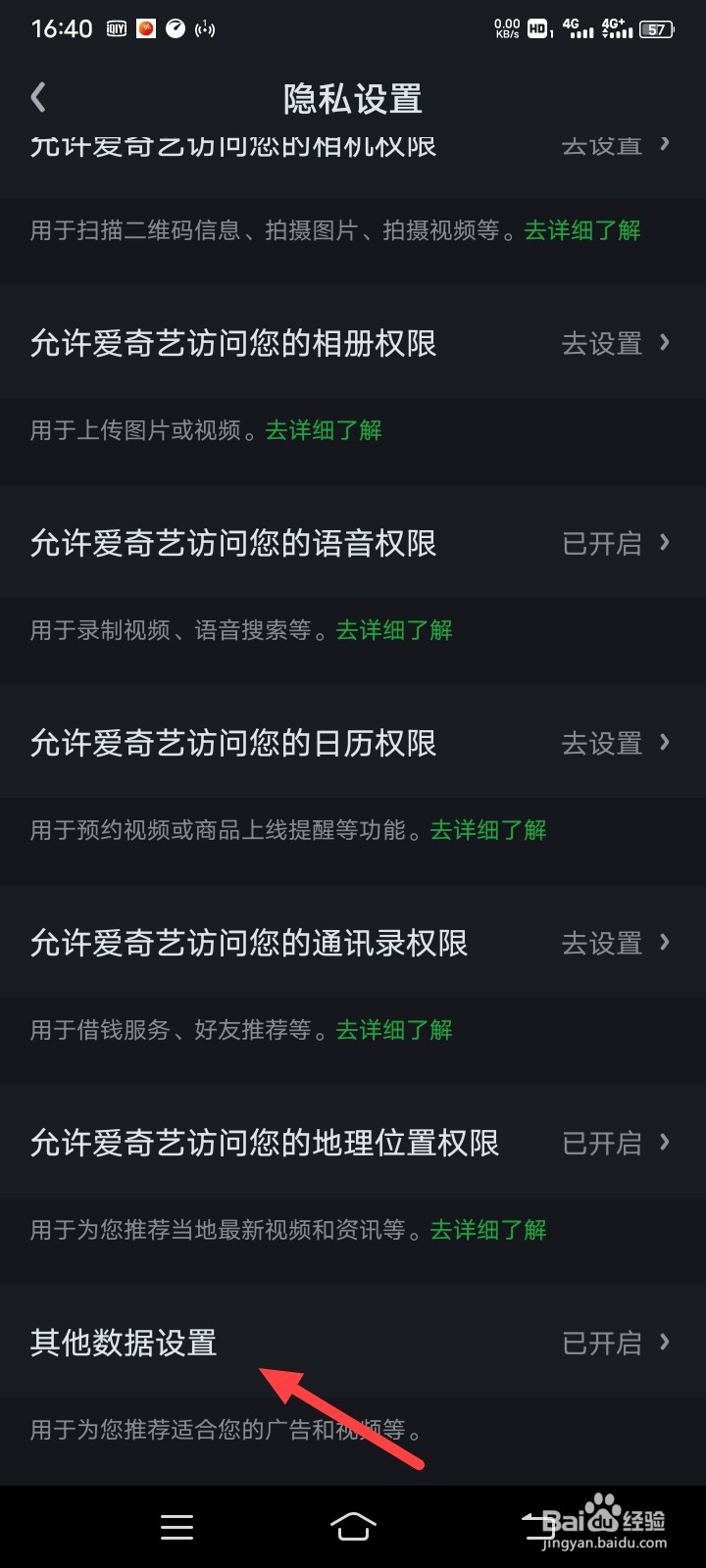This screenshot has height=1568, width=706.
Task: Tap the iQiyi icon in the status bar
Action: [115, 28]
